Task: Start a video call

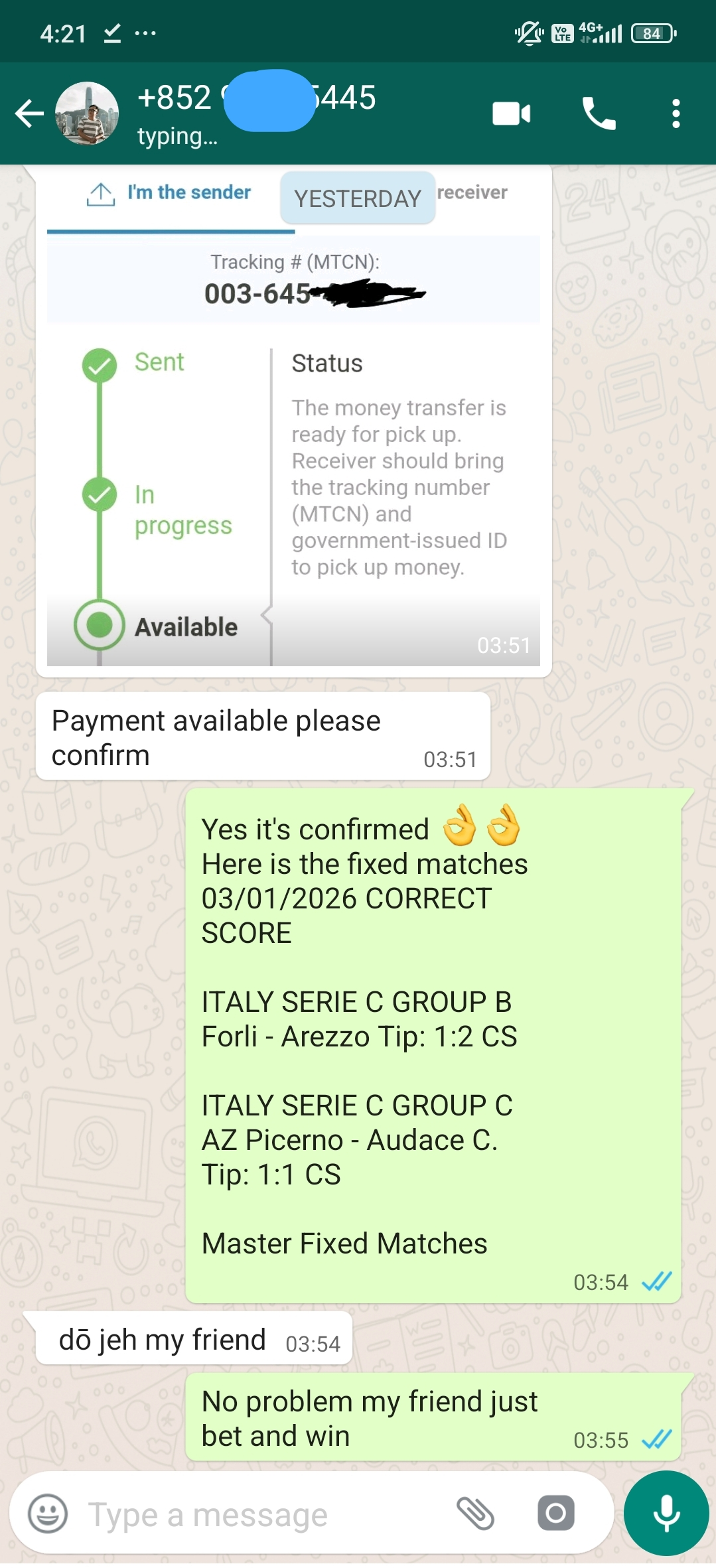Action: 511,113
